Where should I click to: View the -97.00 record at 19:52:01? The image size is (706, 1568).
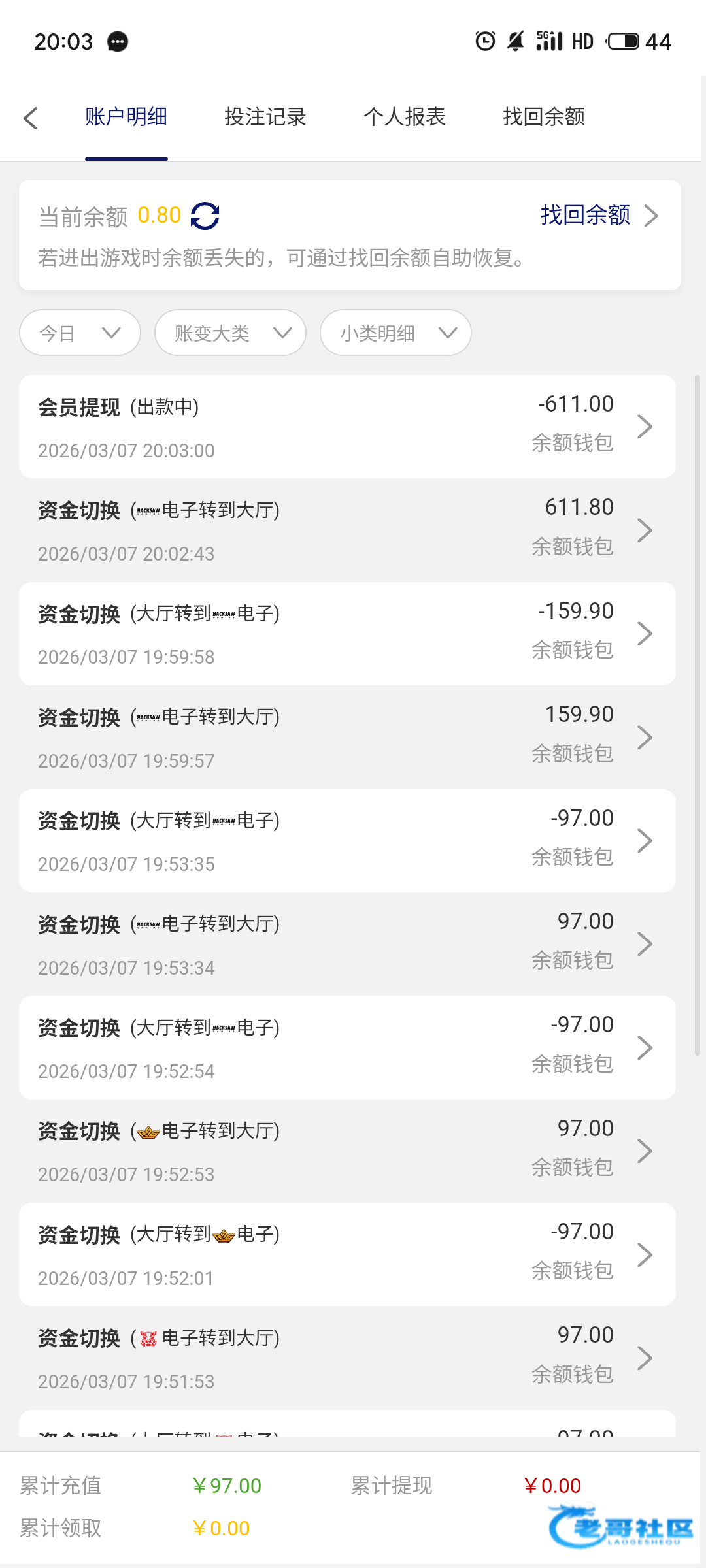347,1254
